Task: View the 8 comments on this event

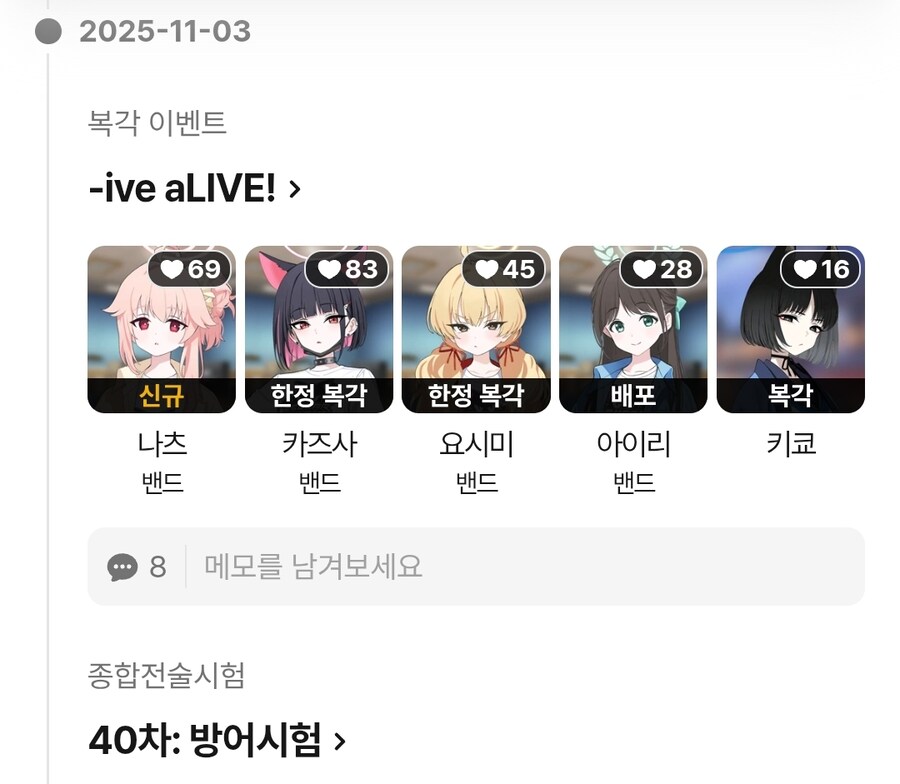Action: pyautogui.click(x=137, y=567)
